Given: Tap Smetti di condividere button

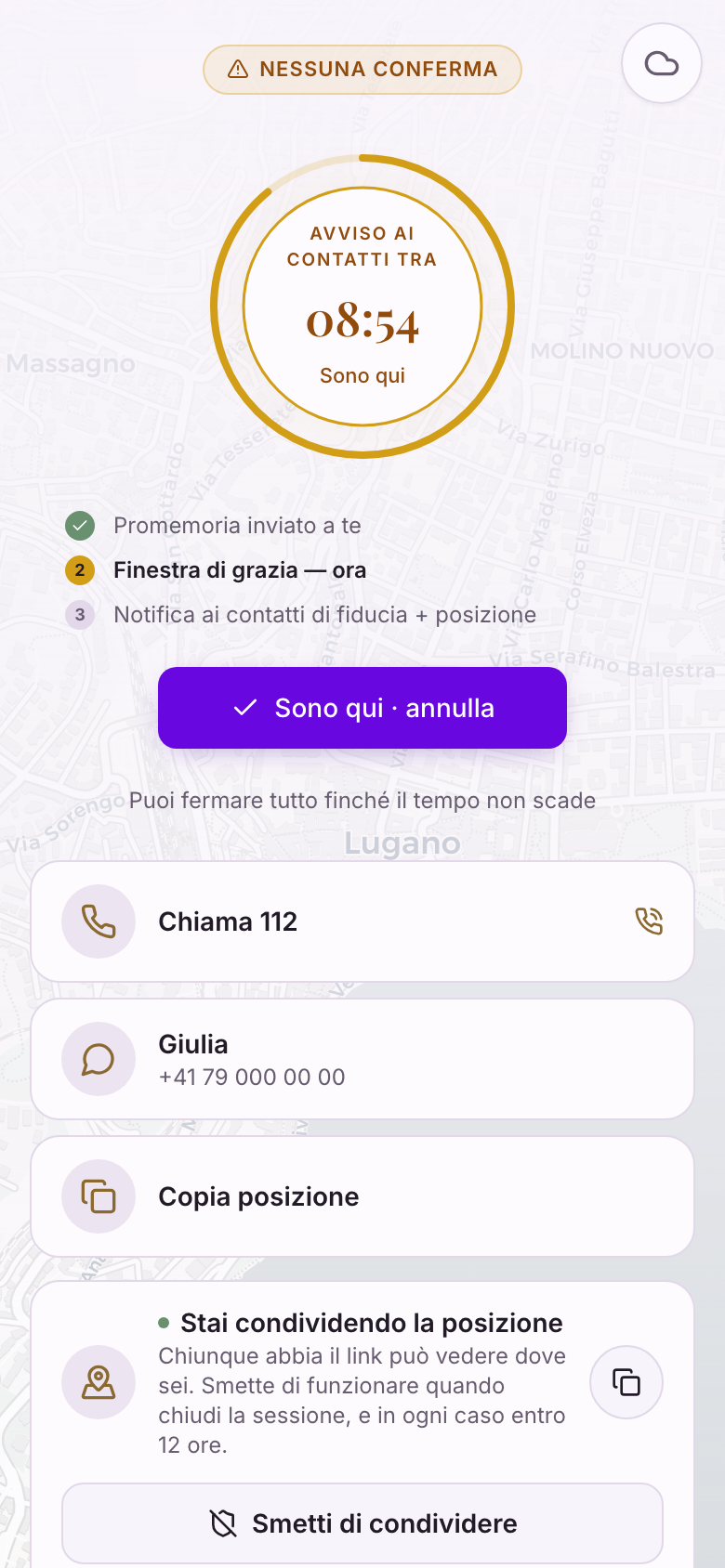Looking at the screenshot, I should [362, 1523].
